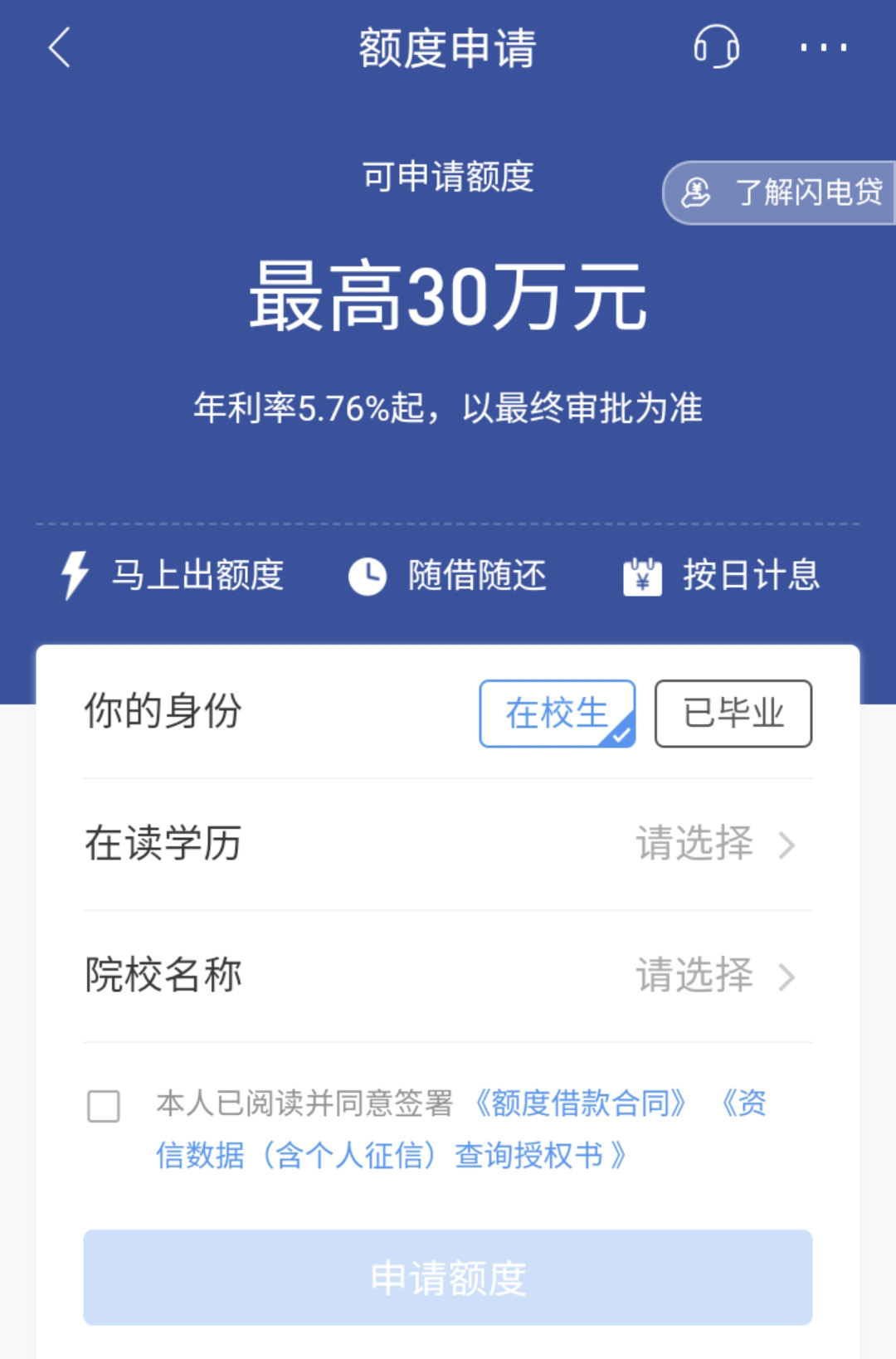Click the clock icon next to 随借随还
This screenshot has width=896, height=1359.
[x=367, y=575]
